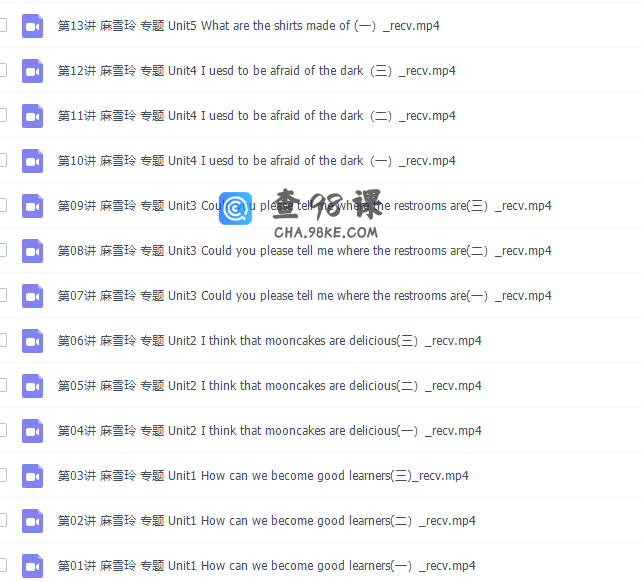Open 第01讲 Unit1 good learners (一) video
Image resolution: width=642 pixels, height=582 pixels.
tap(266, 566)
